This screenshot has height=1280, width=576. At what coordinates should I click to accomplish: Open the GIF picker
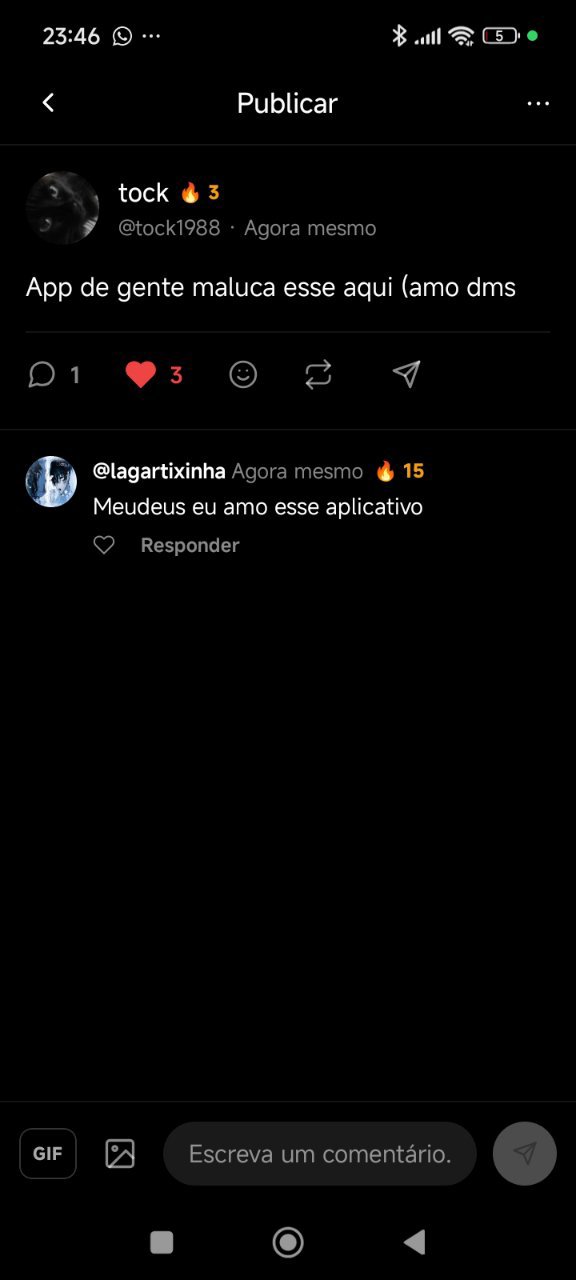(x=48, y=1153)
